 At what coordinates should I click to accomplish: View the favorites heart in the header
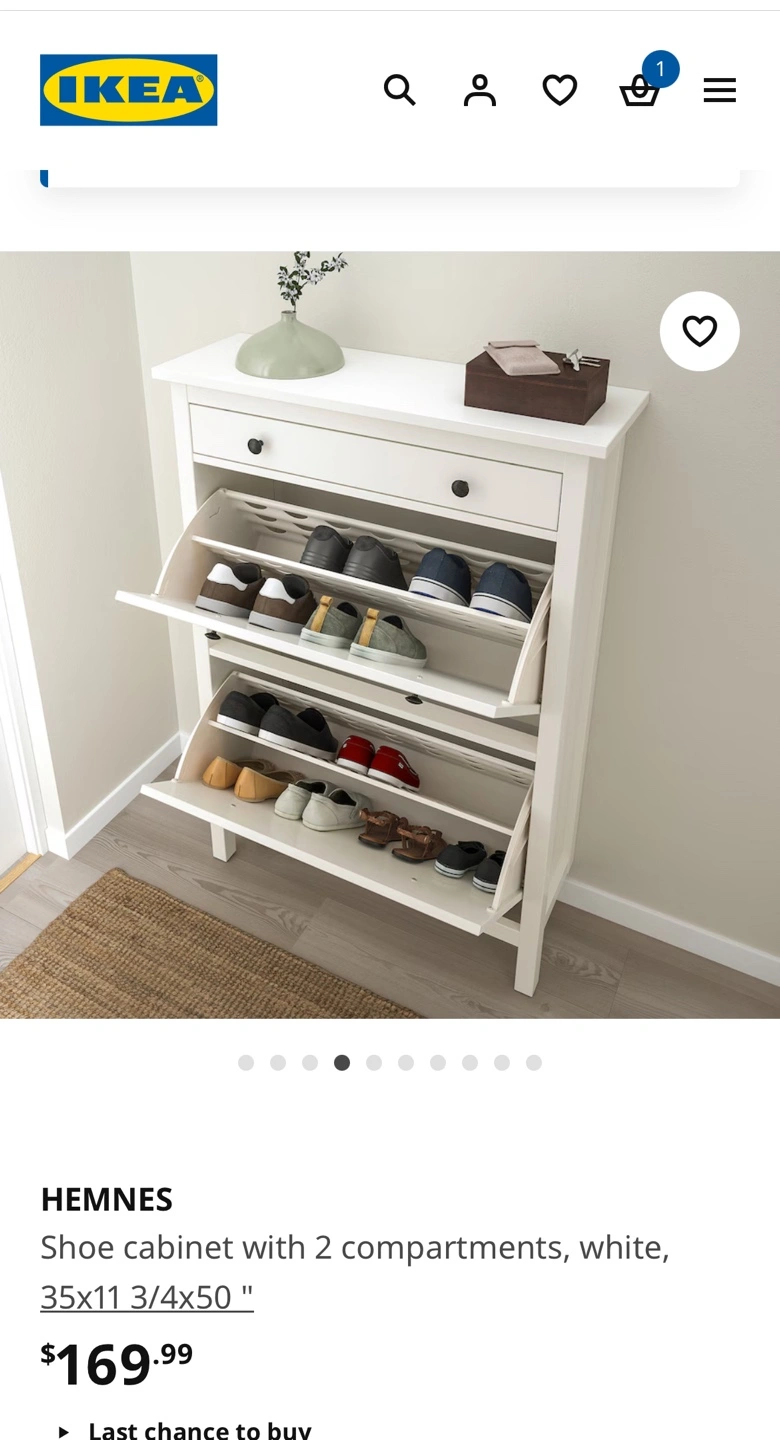(x=559, y=90)
